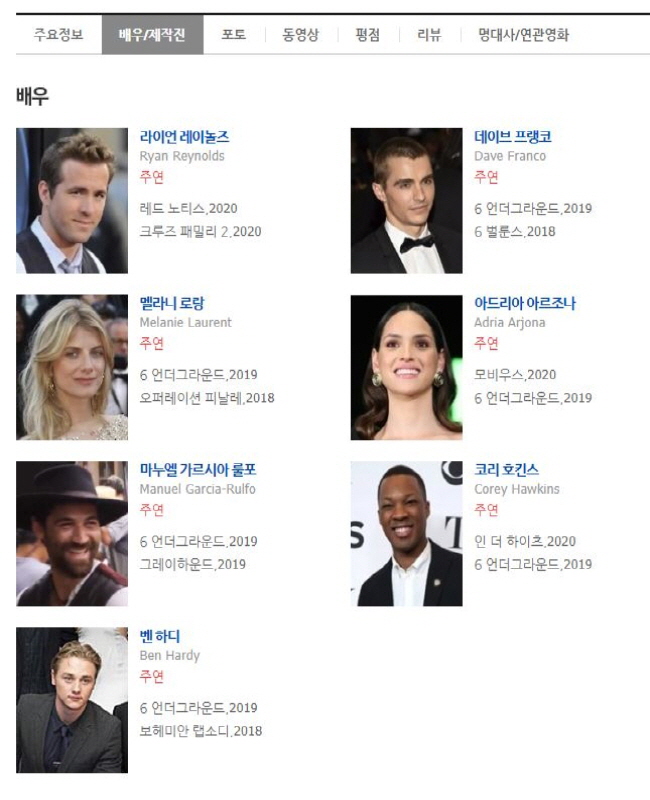Open the 명대사/연관영화 tab
This screenshot has height=800, width=650.
click(523, 35)
